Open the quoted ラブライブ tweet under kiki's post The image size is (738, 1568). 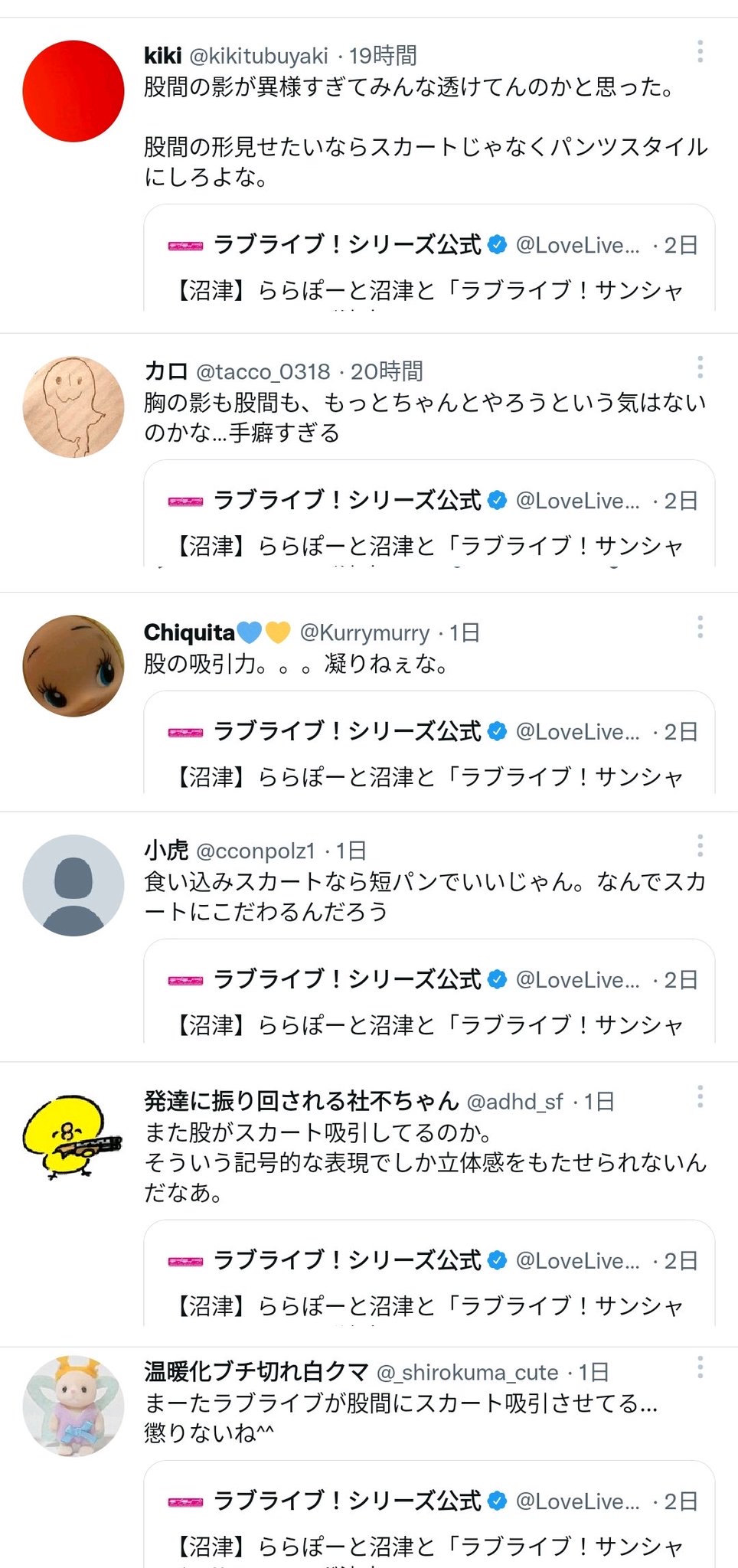point(429,258)
